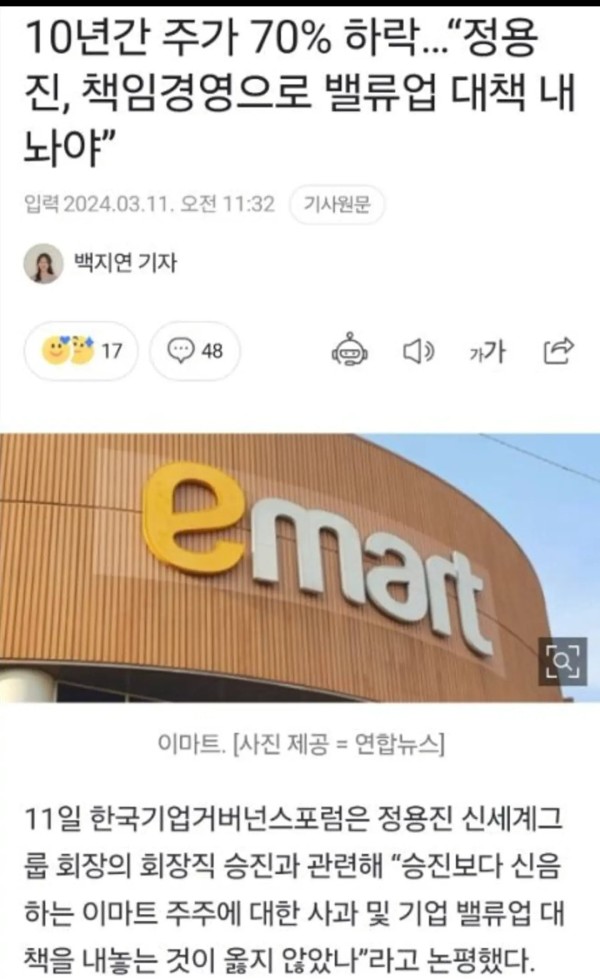600x979 pixels.
Task: Share this article
Action: [x=557, y=350]
